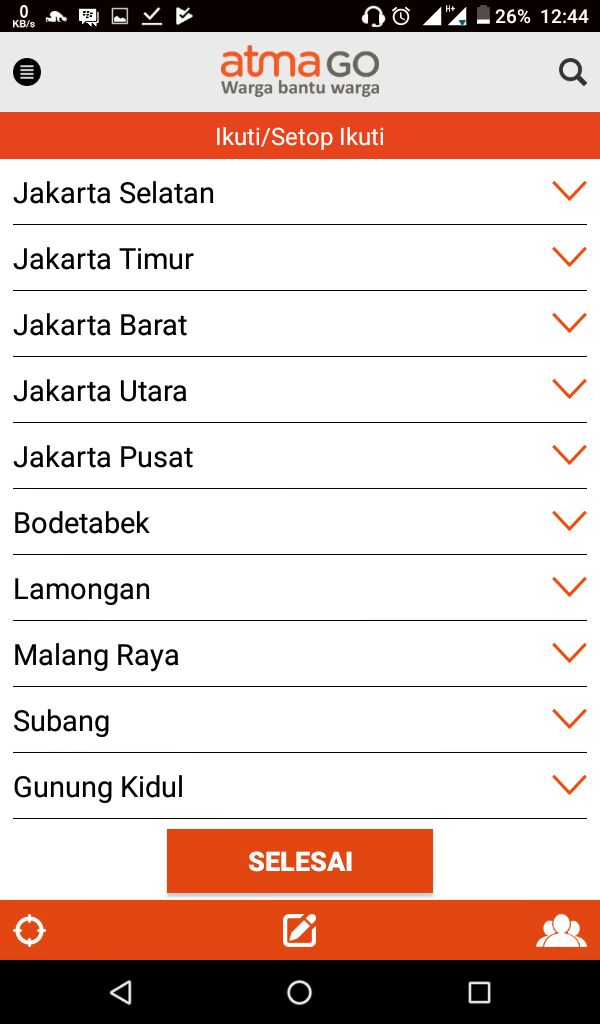Expand the Subang row

[x=300, y=720]
